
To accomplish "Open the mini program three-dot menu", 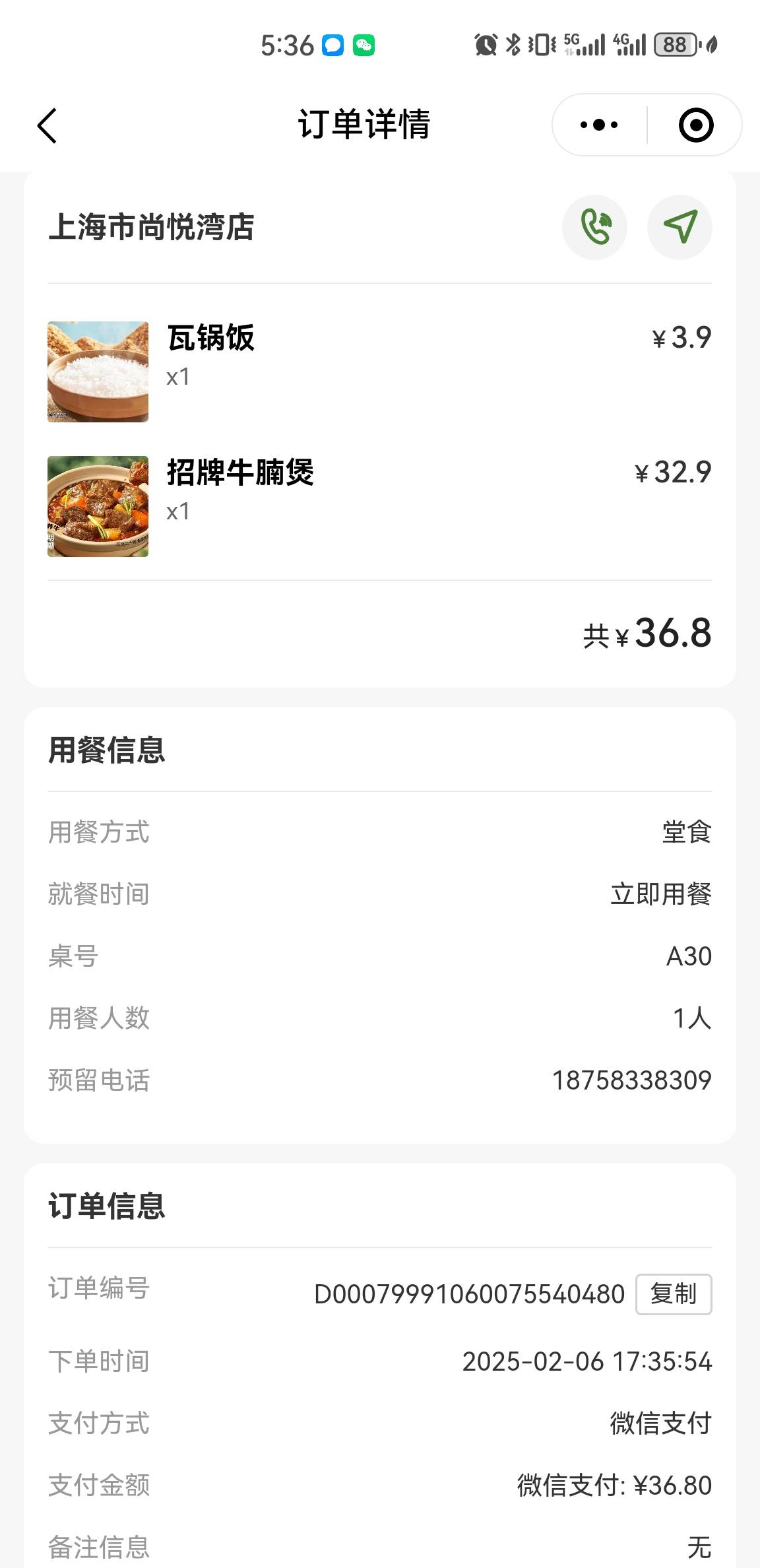I will (599, 125).
